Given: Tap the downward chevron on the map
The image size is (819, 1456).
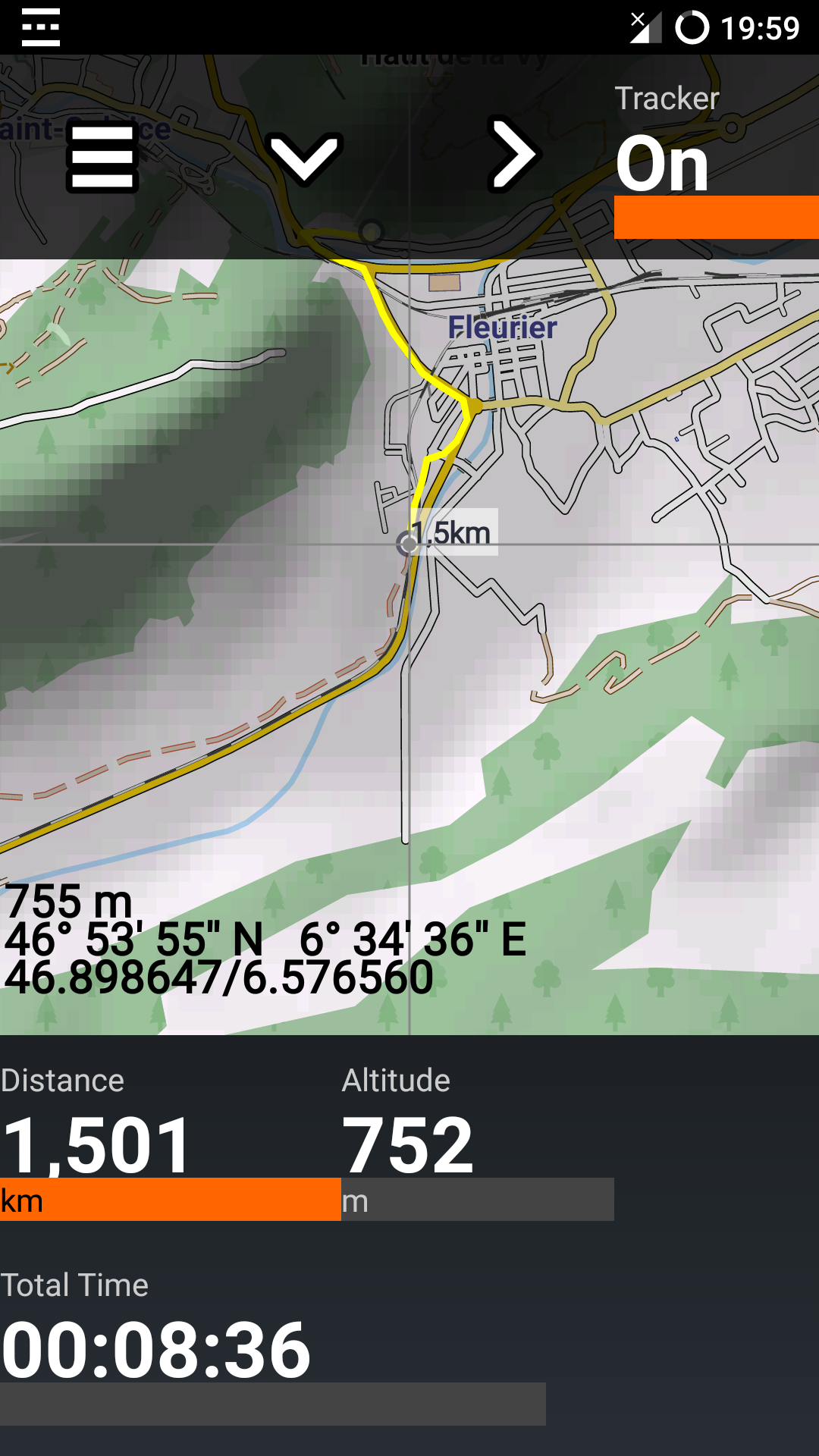Looking at the screenshot, I should (x=304, y=158).
